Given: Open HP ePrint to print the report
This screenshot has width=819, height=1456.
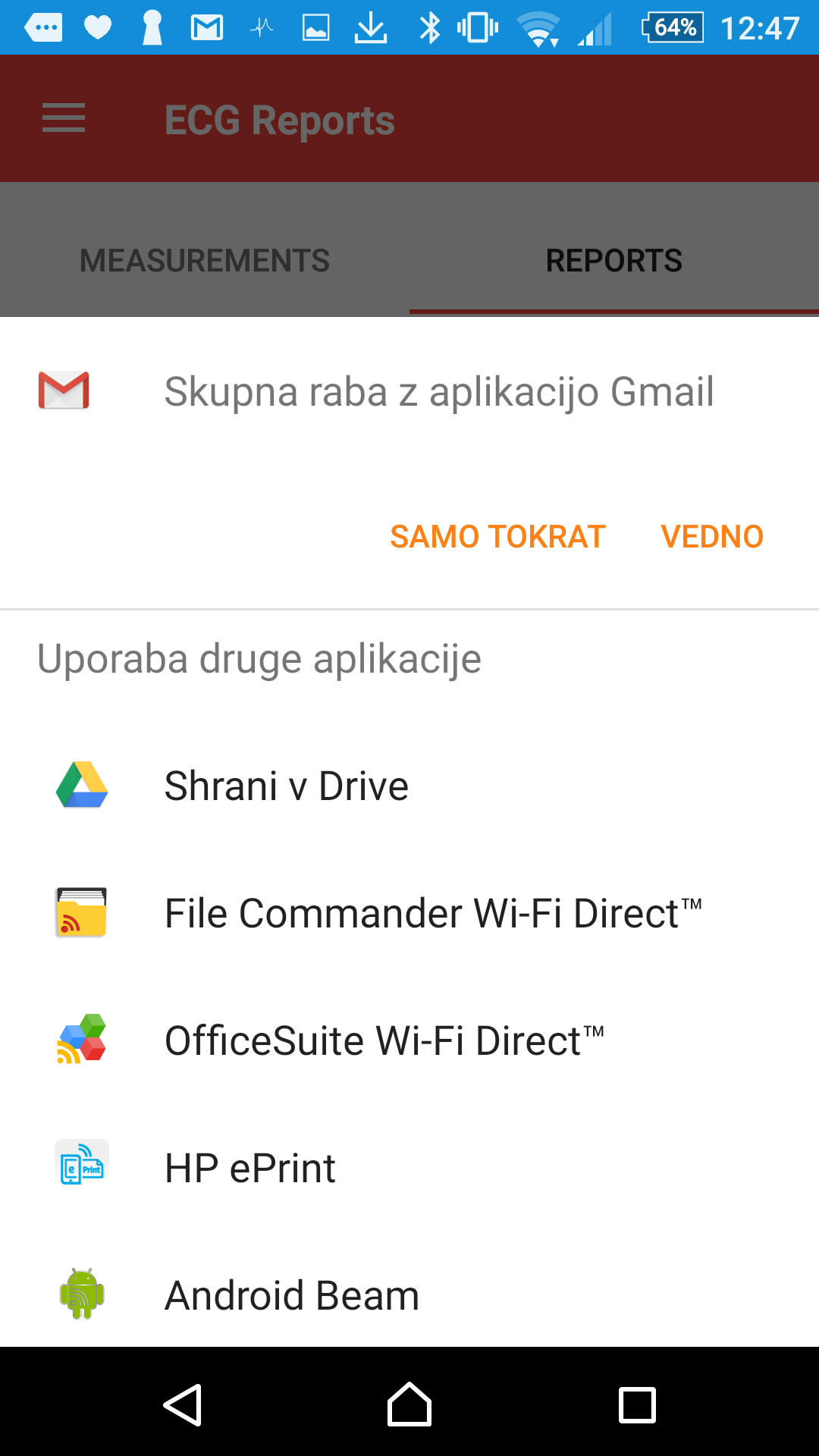Looking at the screenshot, I should click(409, 1168).
